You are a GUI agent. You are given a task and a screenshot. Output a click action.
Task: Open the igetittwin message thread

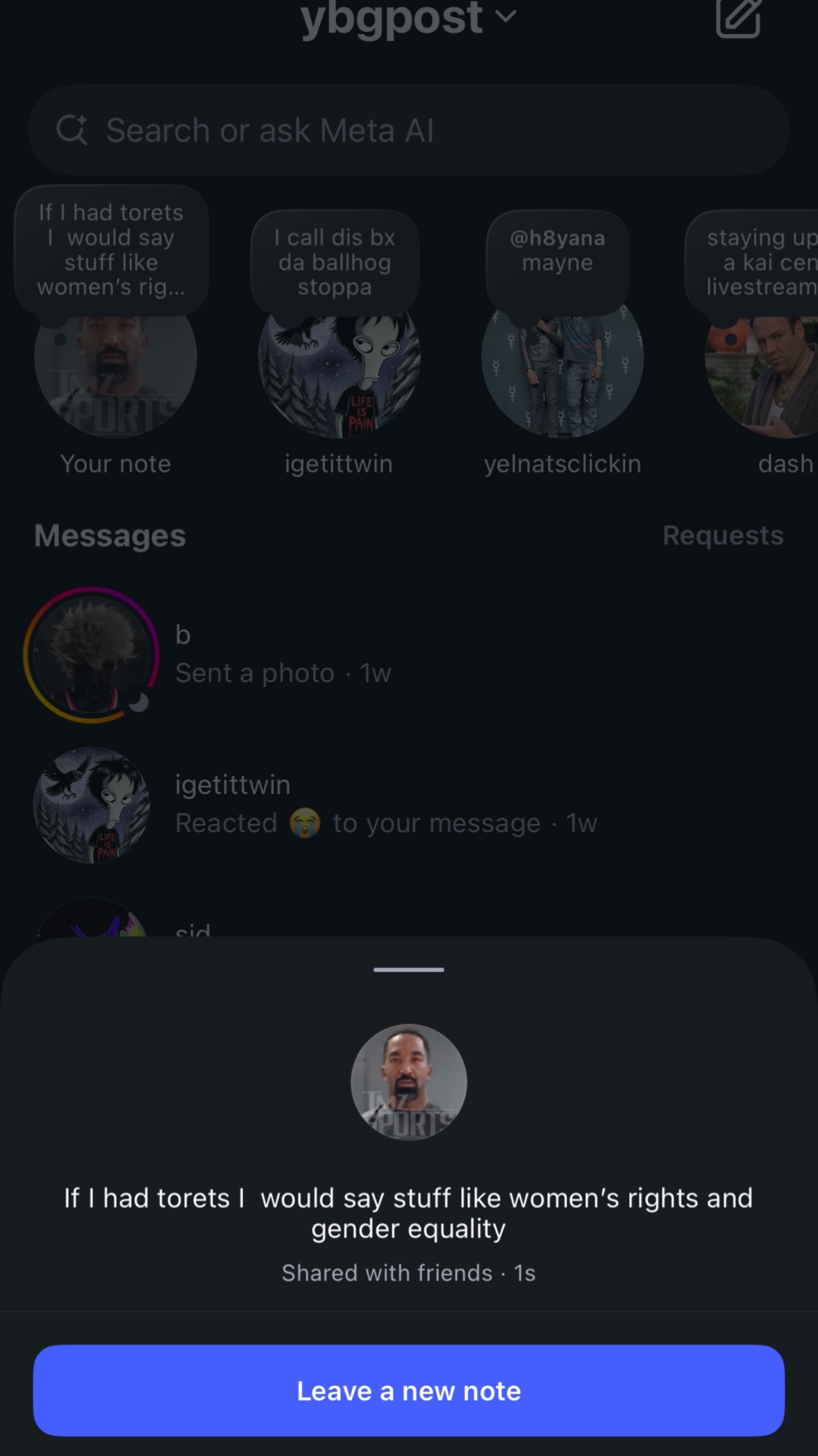409,804
